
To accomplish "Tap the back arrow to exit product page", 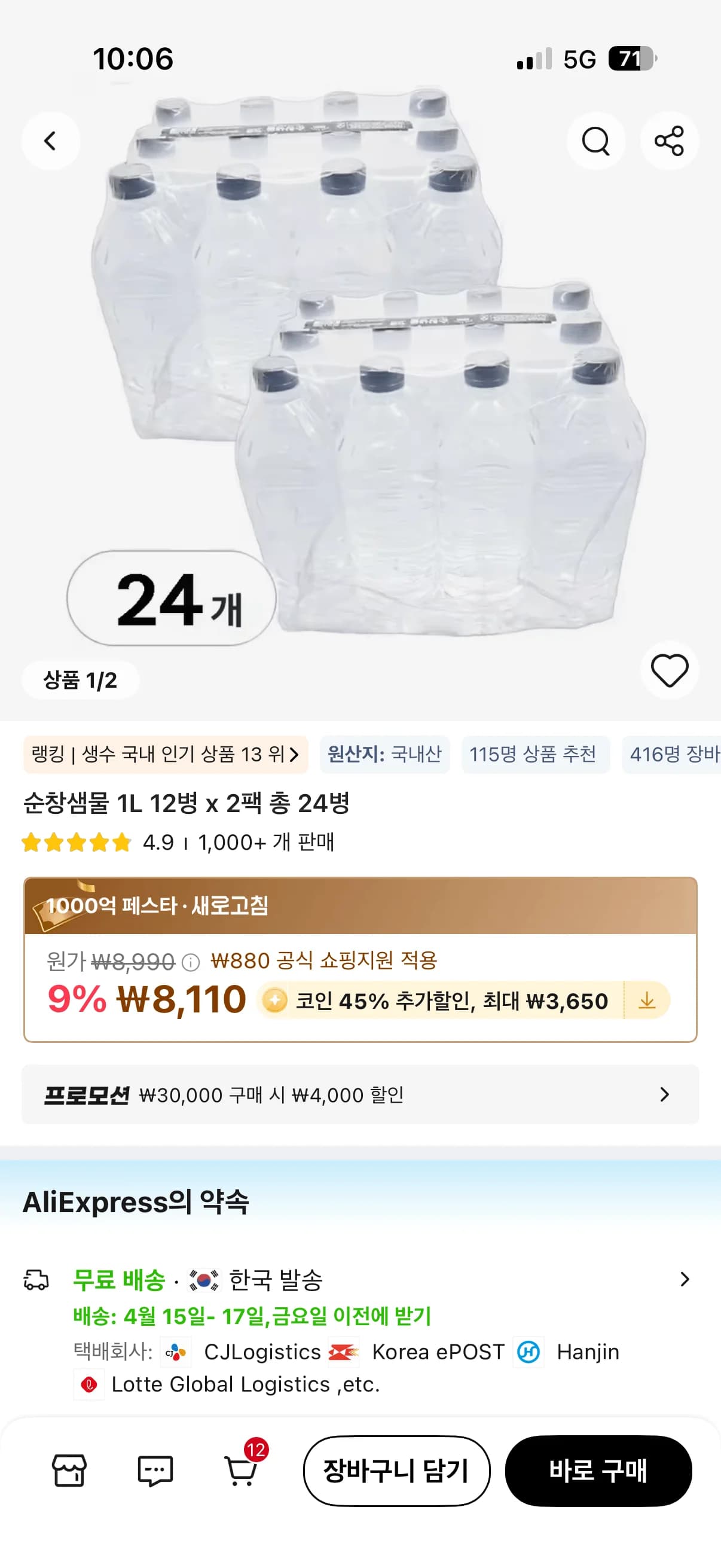I will tap(50, 140).
